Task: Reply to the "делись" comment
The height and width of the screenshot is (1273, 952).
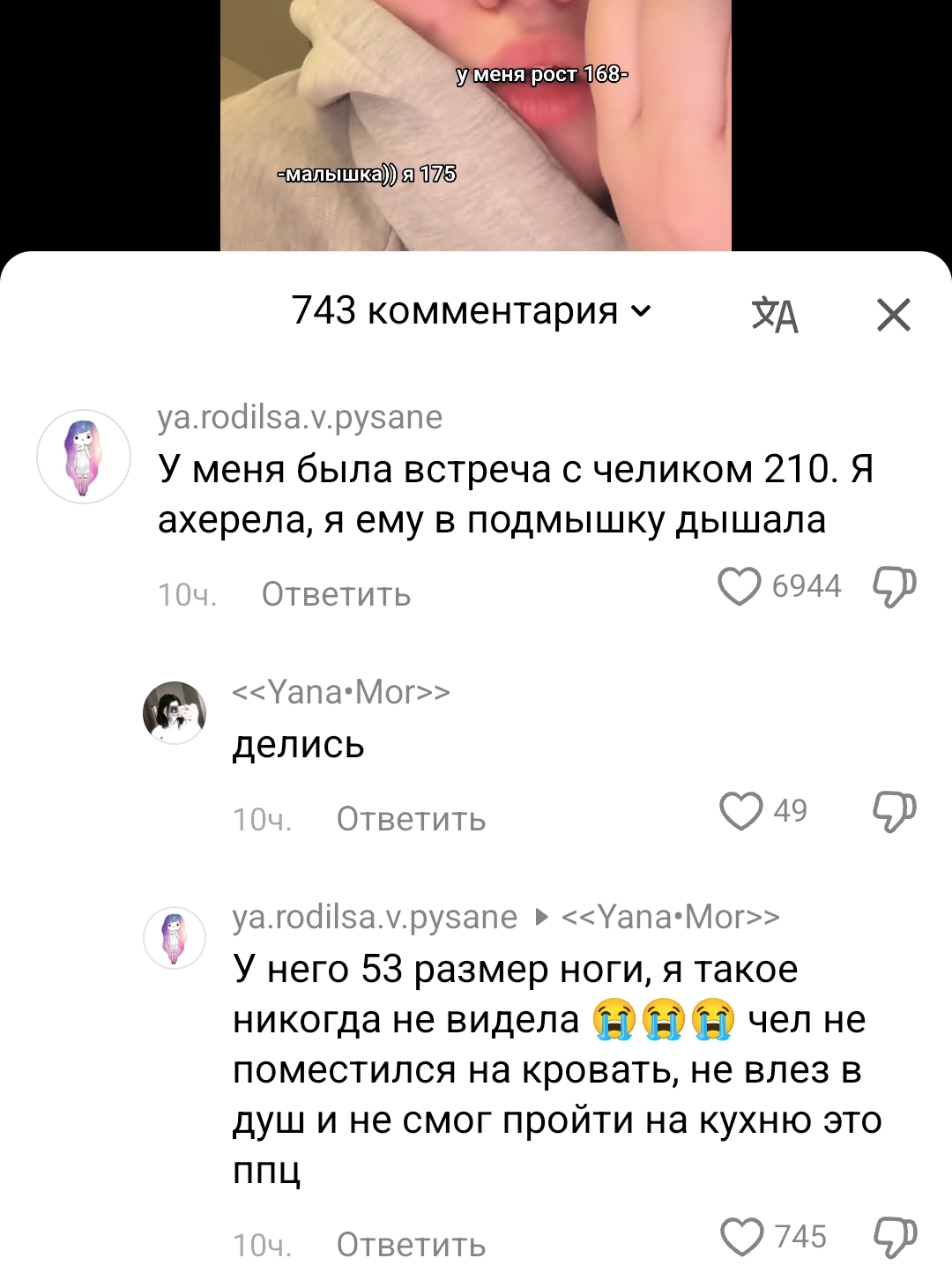Action: tap(411, 820)
